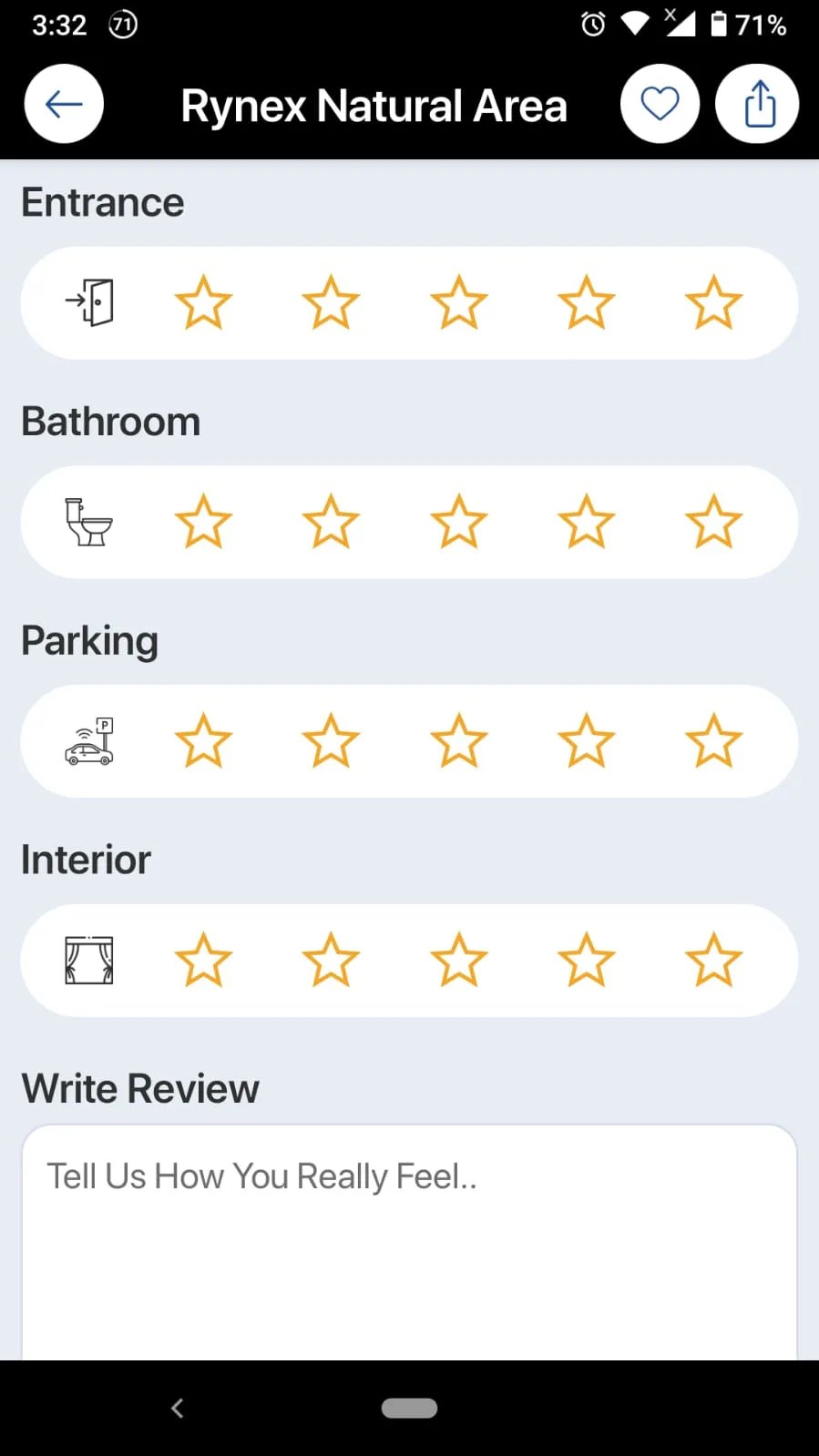Viewport: 819px width, 1456px height.
Task: Click the smart parking car icon
Action: tap(88, 740)
